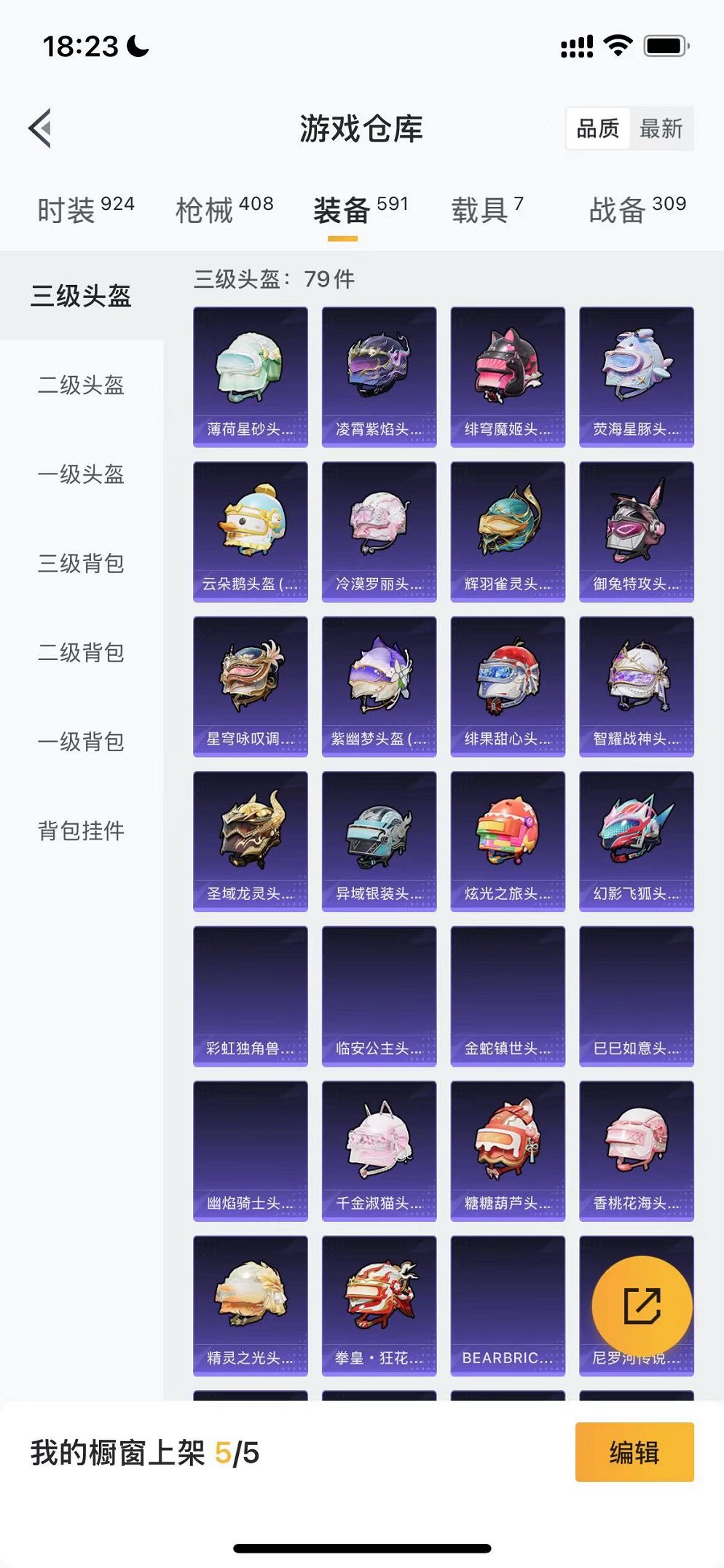The image size is (724, 1568).
Task: Tap the orange floating share button
Action: pyautogui.click(x=642, y=1305)
